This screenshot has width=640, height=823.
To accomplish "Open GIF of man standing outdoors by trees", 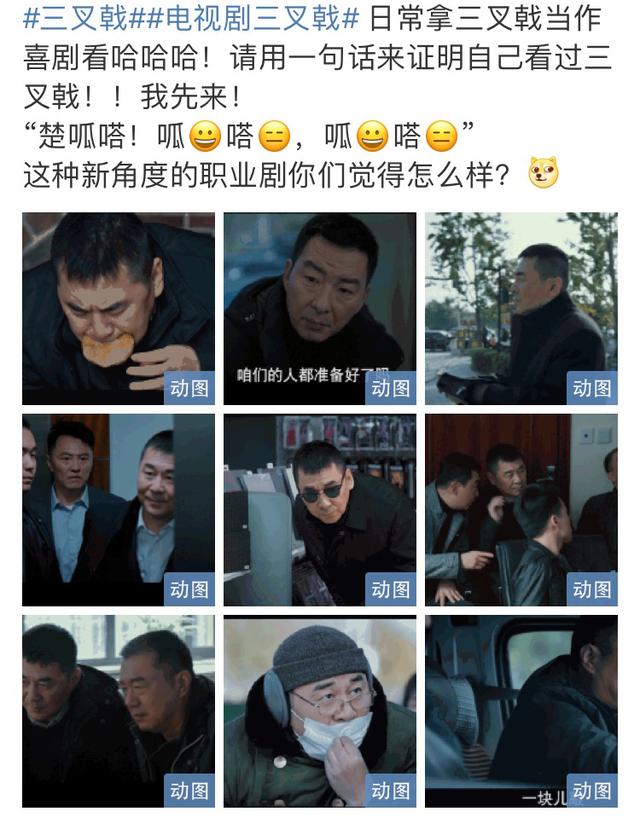I will [x=521, y=308].
